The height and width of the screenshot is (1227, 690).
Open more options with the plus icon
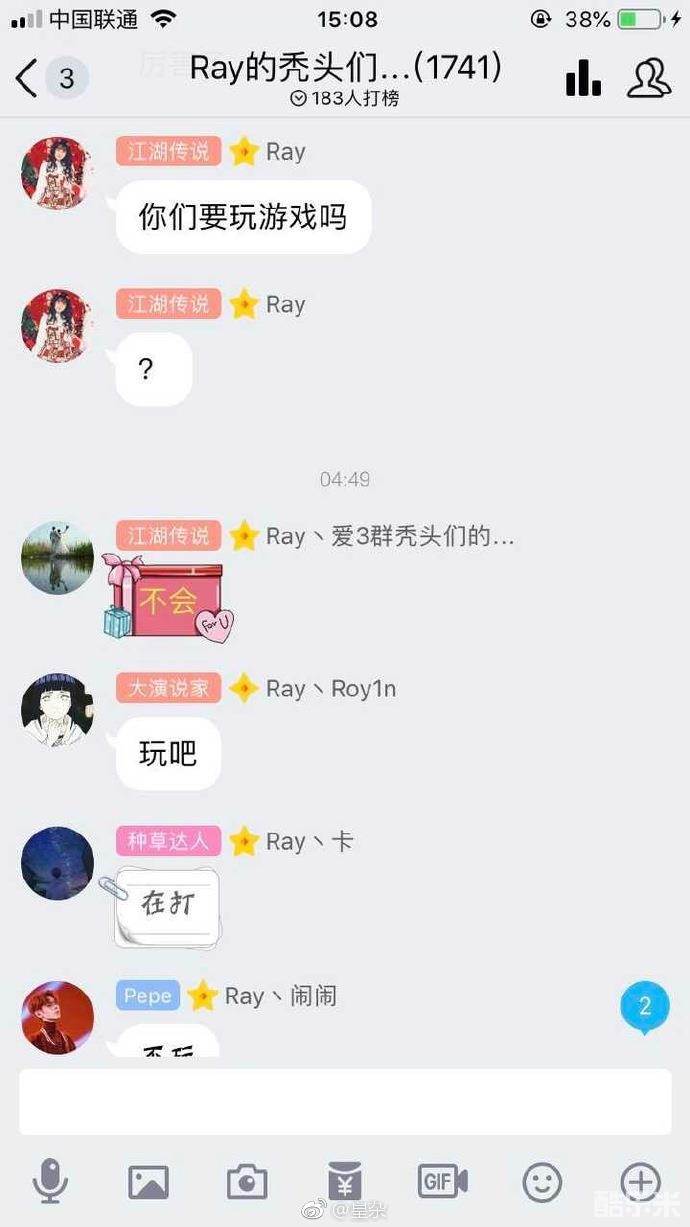pos(640,1183)
